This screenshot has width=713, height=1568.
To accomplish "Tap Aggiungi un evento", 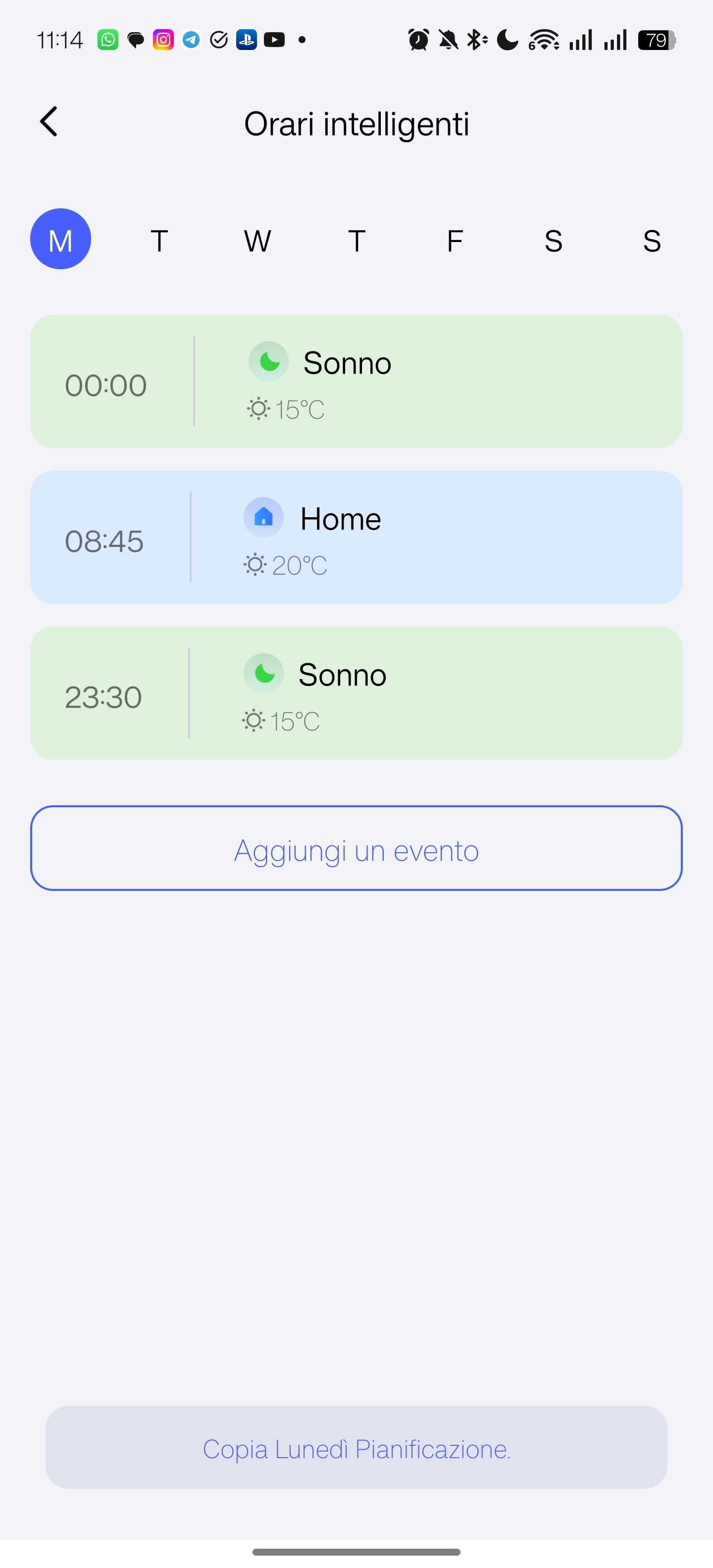I will tap(356, 848).
